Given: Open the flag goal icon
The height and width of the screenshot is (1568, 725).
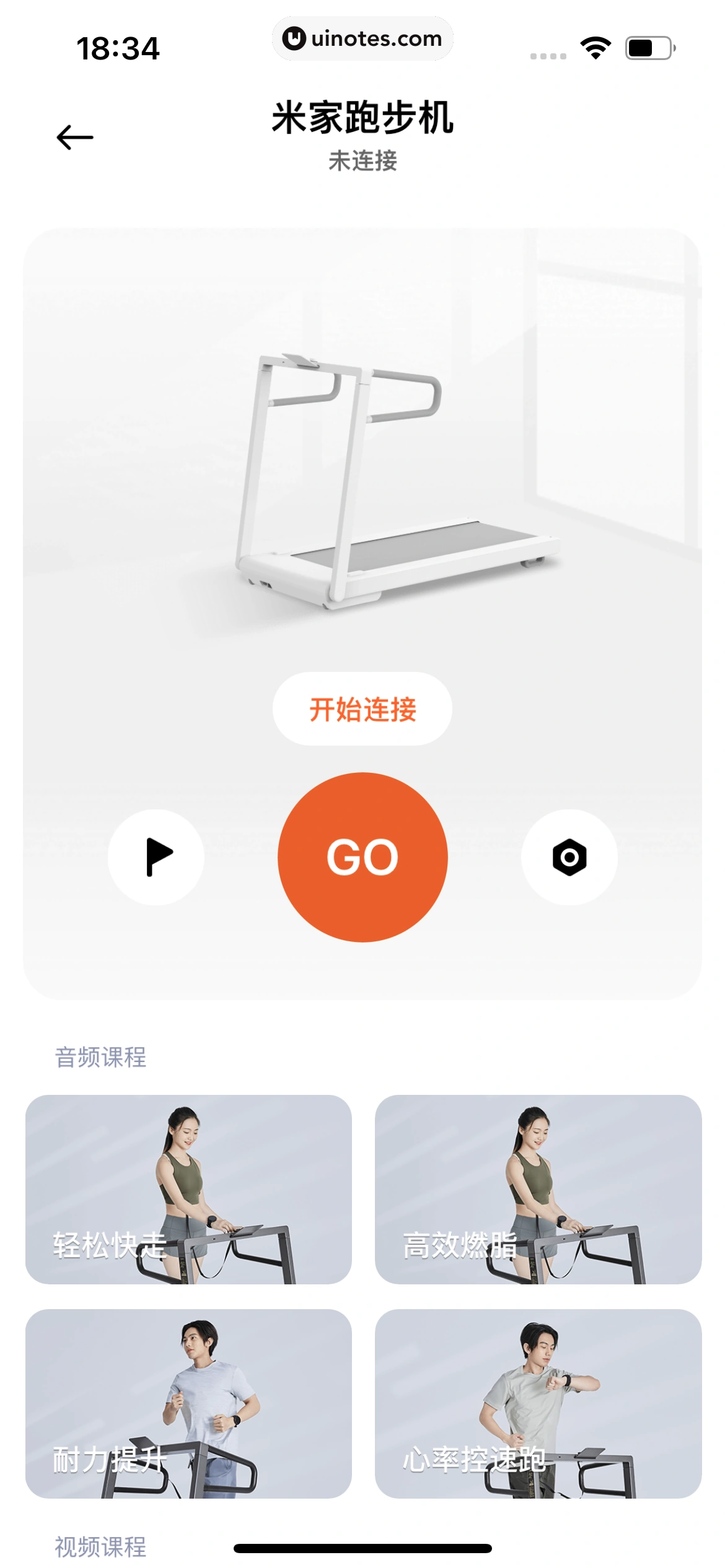Looking at the screenshot, I should pyautogui.click(x=156, y=857).
